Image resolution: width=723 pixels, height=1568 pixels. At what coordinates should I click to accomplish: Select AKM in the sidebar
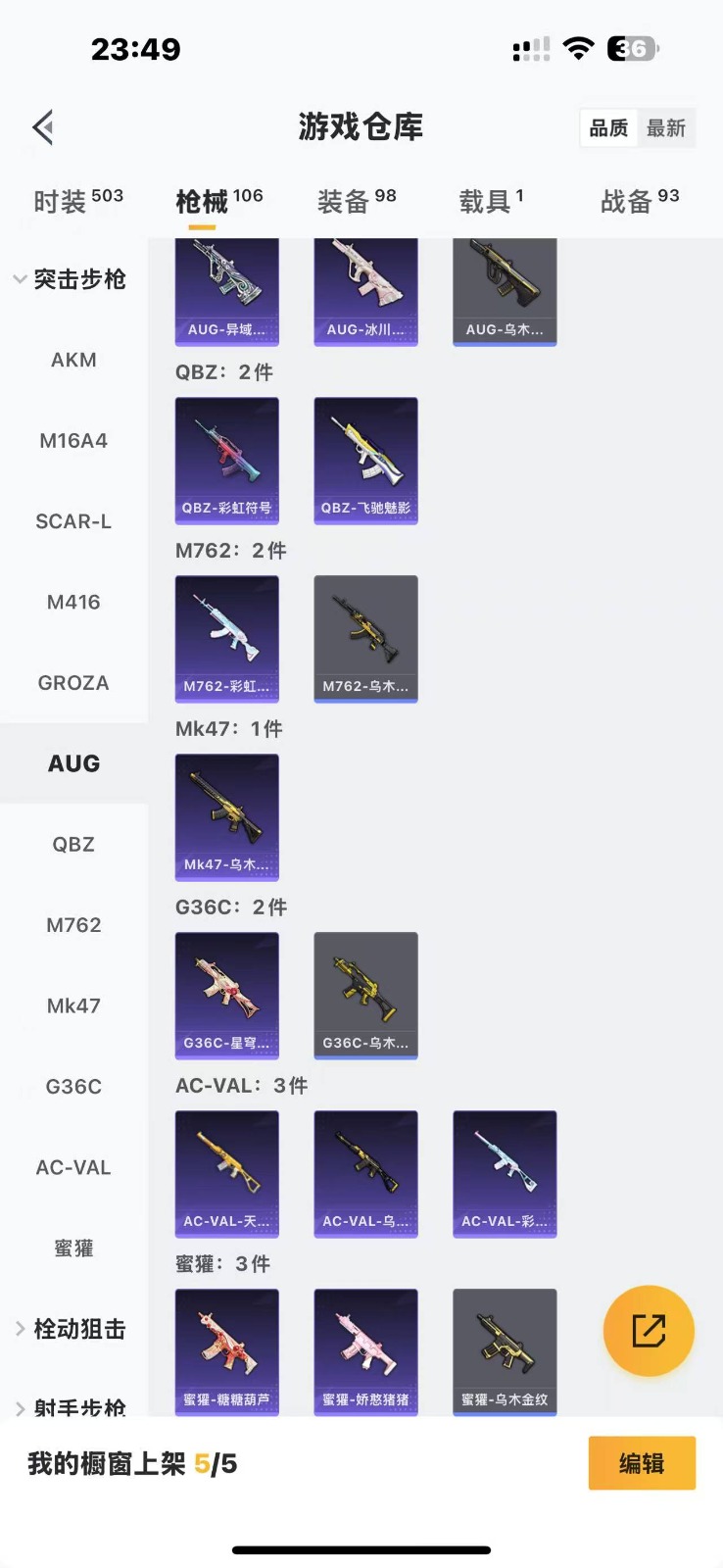73,360
